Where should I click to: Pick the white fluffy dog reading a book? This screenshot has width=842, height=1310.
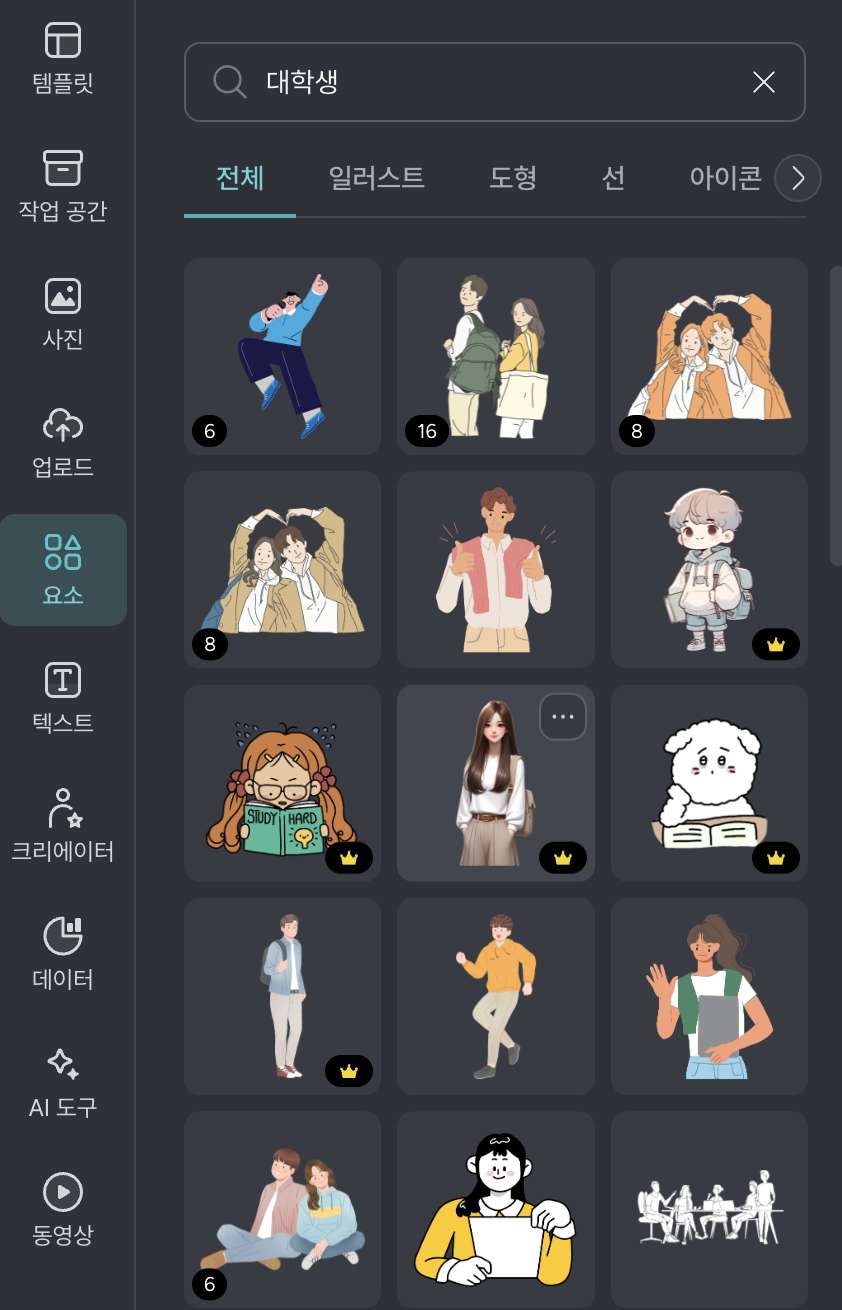coord(708,782)
